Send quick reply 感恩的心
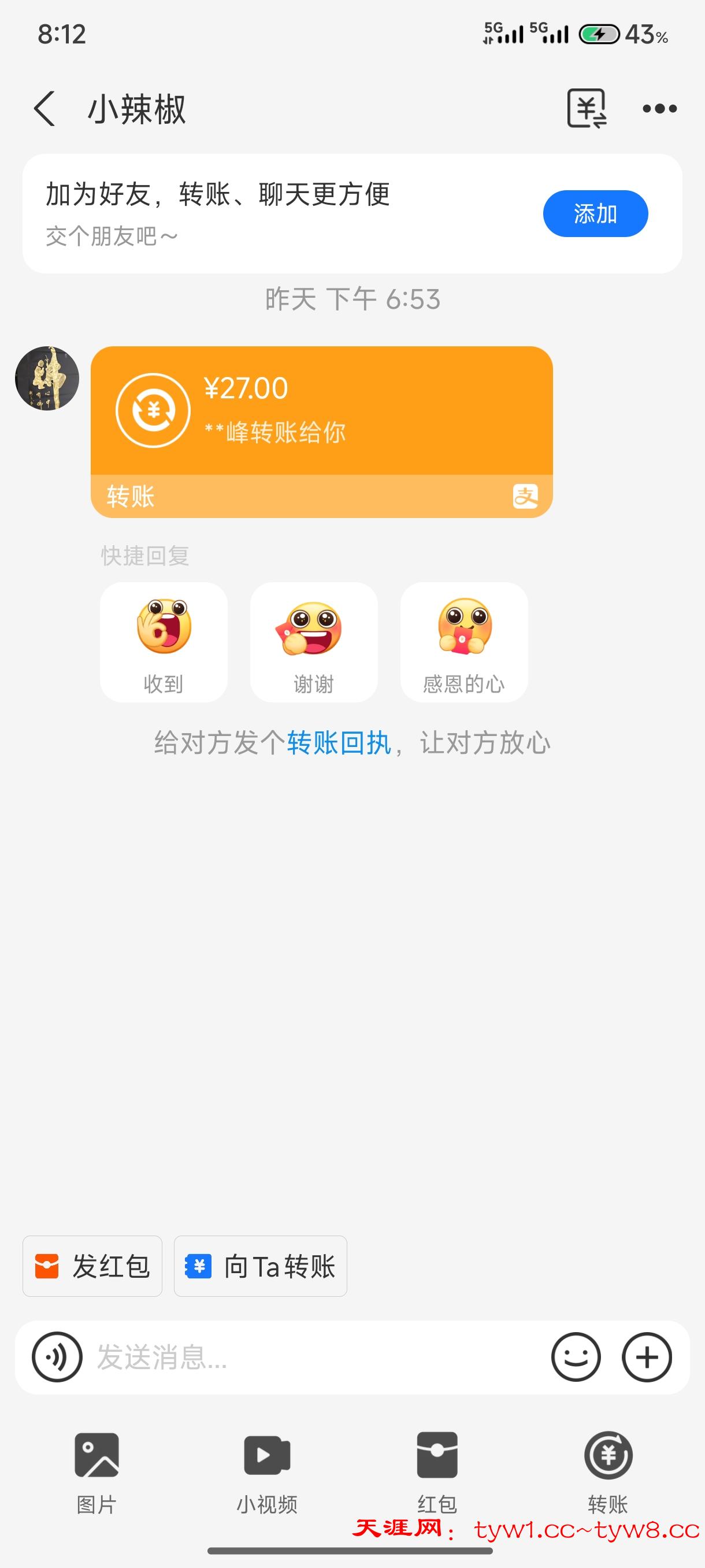Image resolution: width=705 pixels, height=1568 pixels. point(464,642)
